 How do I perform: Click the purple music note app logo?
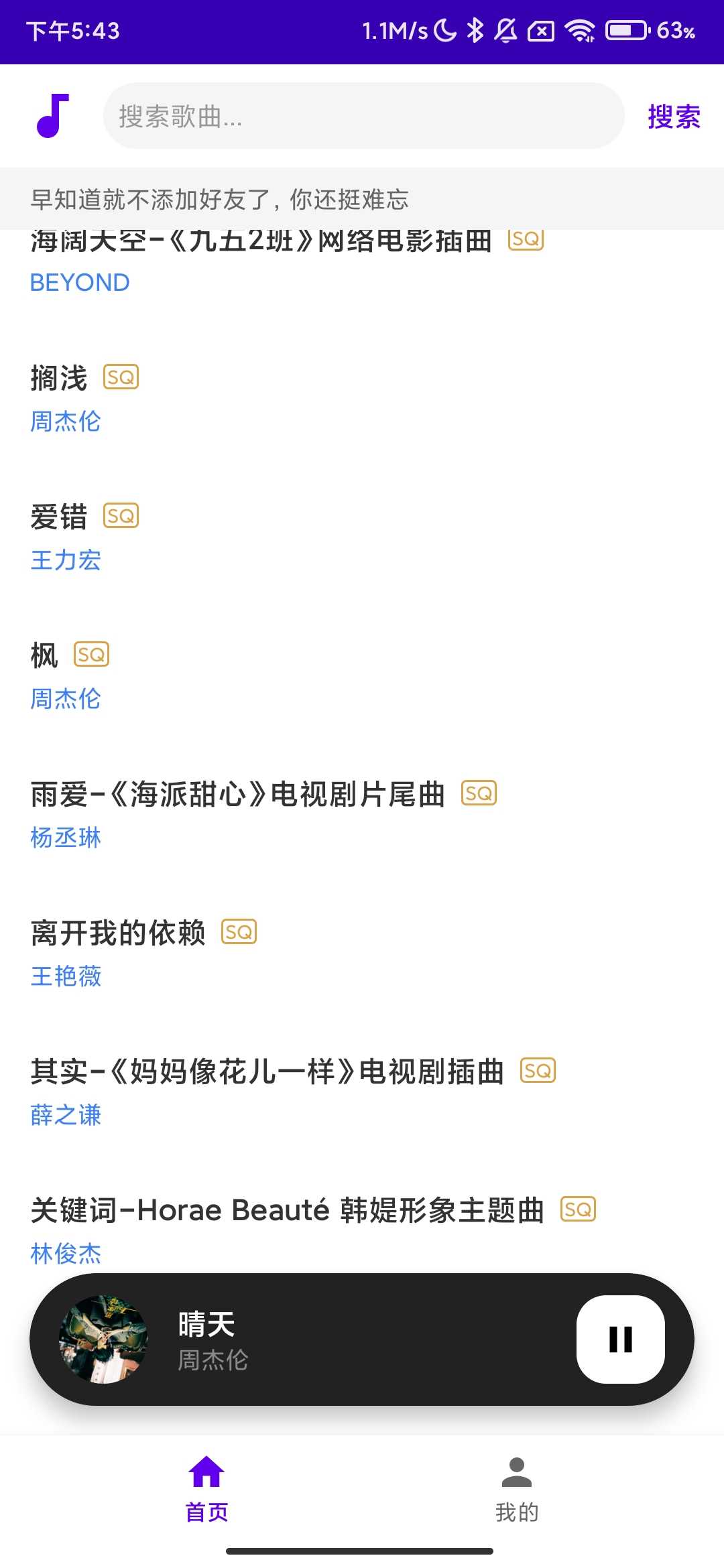pyautogui.click(x=52, y=117)
